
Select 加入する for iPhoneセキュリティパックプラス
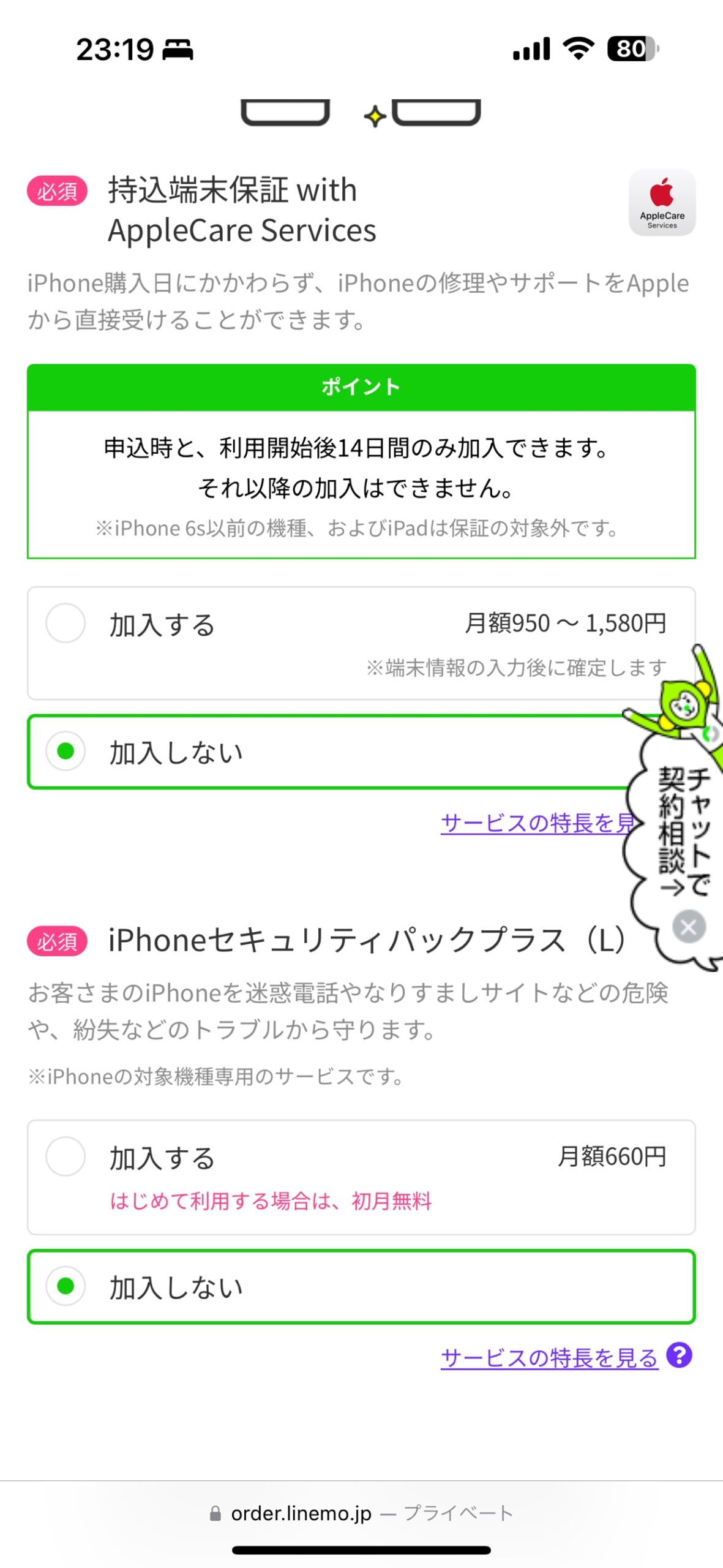[66, 1156]
